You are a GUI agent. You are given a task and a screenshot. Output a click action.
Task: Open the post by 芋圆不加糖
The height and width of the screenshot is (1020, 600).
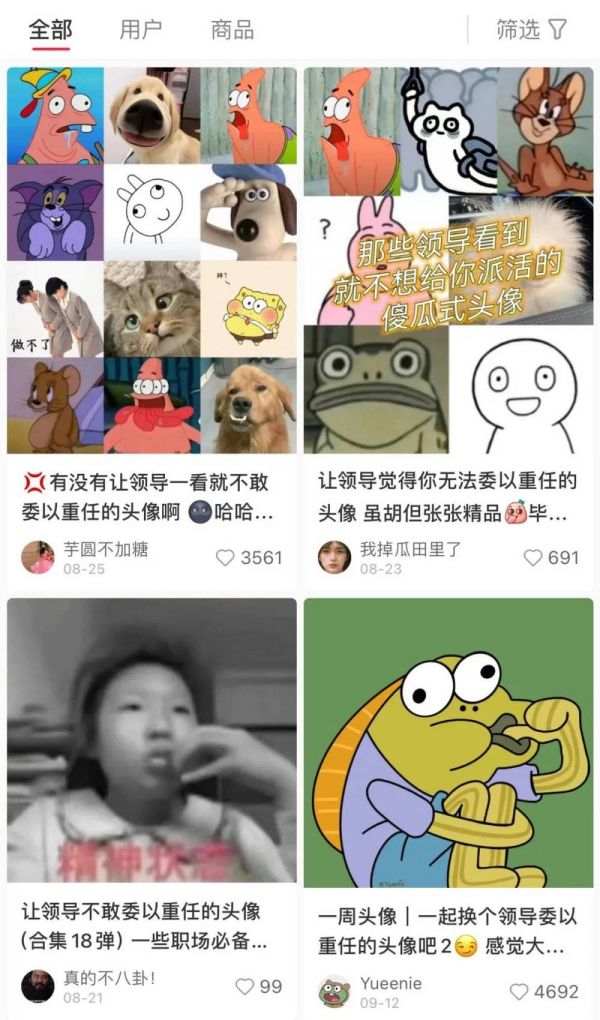tap(152, 260)
